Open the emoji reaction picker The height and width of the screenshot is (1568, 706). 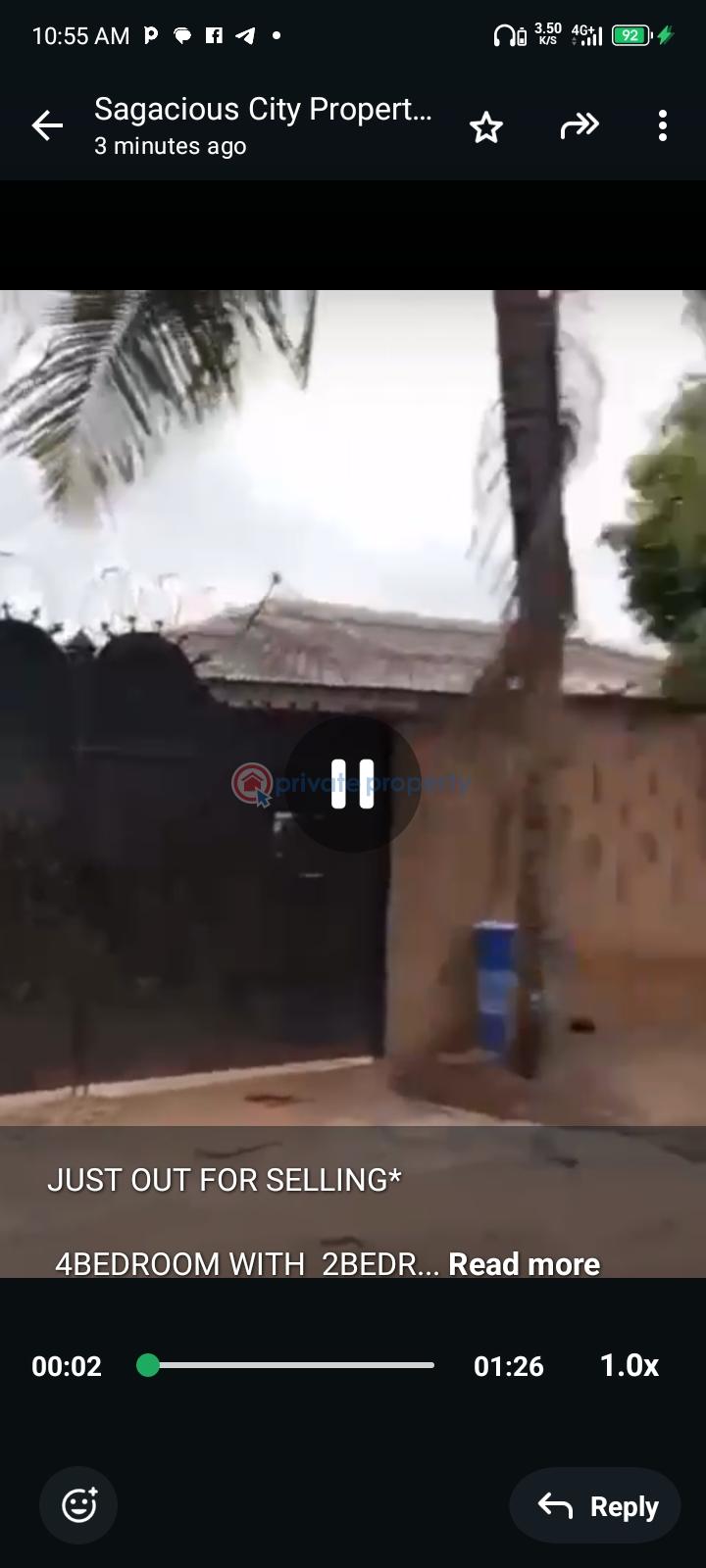coord(77,1505)
